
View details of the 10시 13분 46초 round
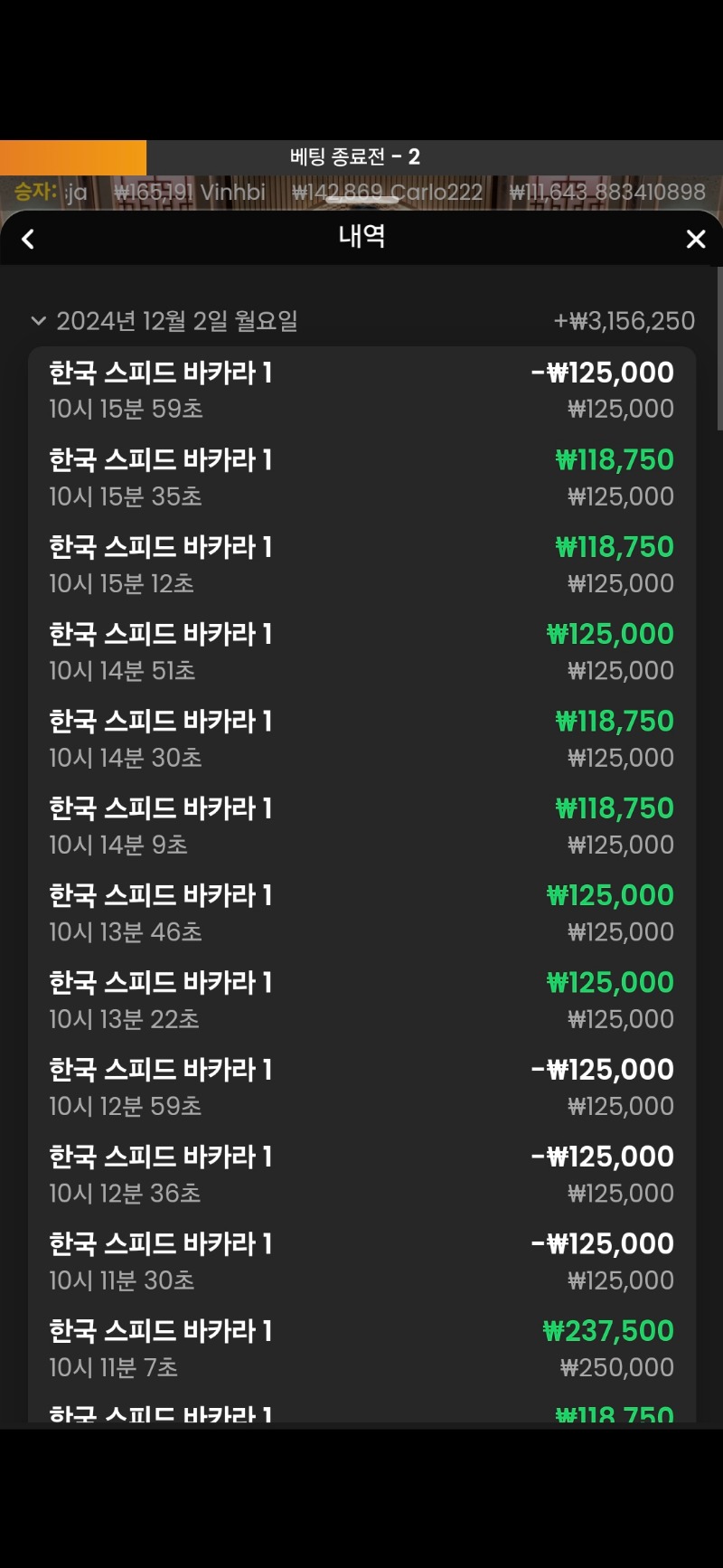tap(361, 912)
